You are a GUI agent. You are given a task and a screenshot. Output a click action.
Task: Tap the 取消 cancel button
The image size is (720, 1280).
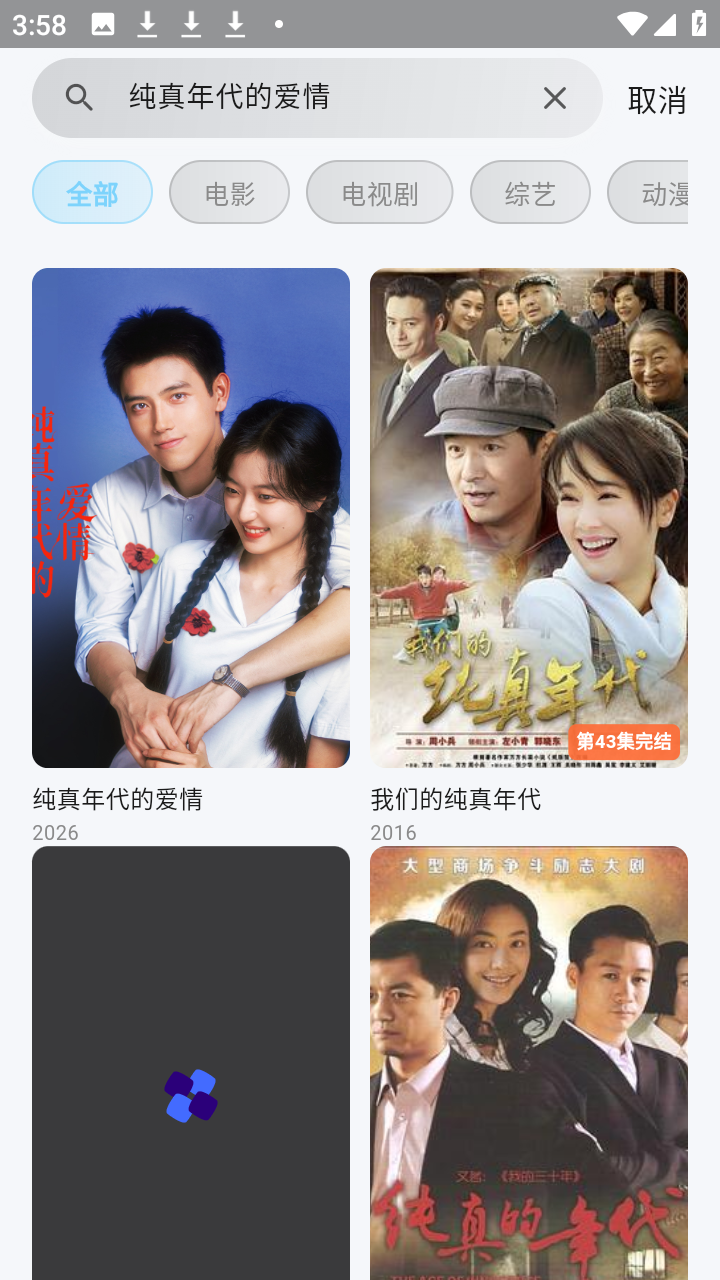pyautogui.click(x=658, y=97)
